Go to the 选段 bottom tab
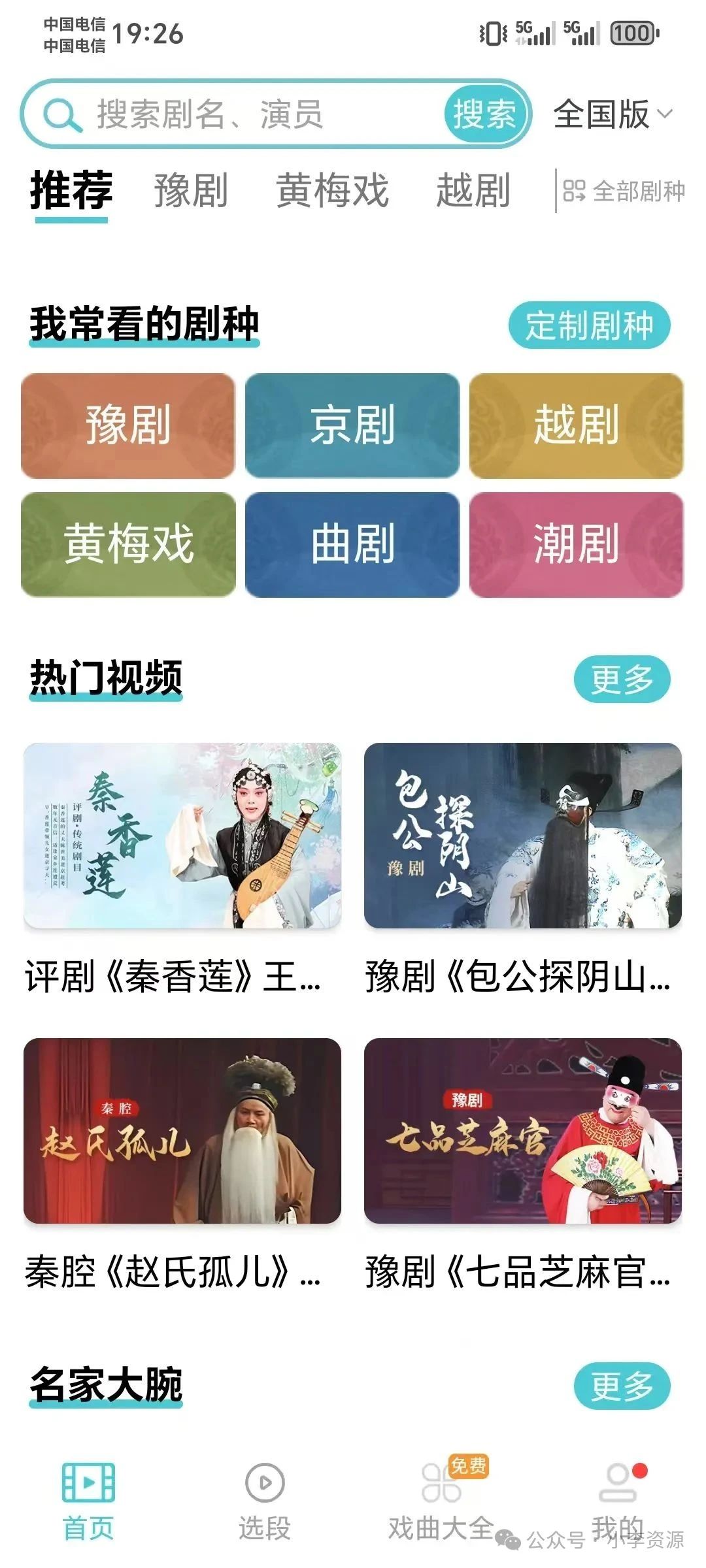Image resolution: width=706 pixels, height=1568 pixels. (x=264, y=1502)
